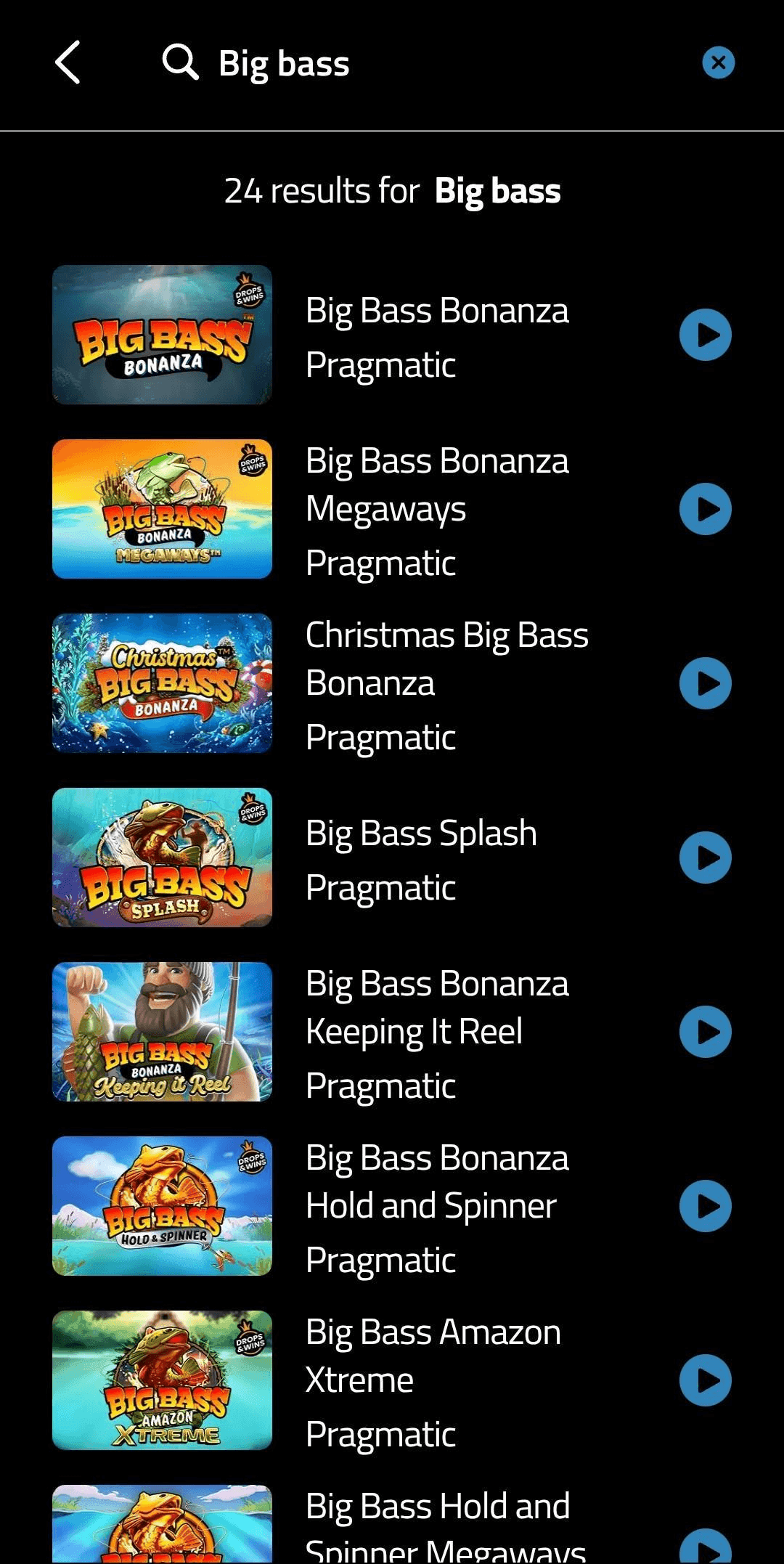Play Christmas Big Bass Bonanza
This screenshot has width=784, height=1564.
[x=705, y=683]
